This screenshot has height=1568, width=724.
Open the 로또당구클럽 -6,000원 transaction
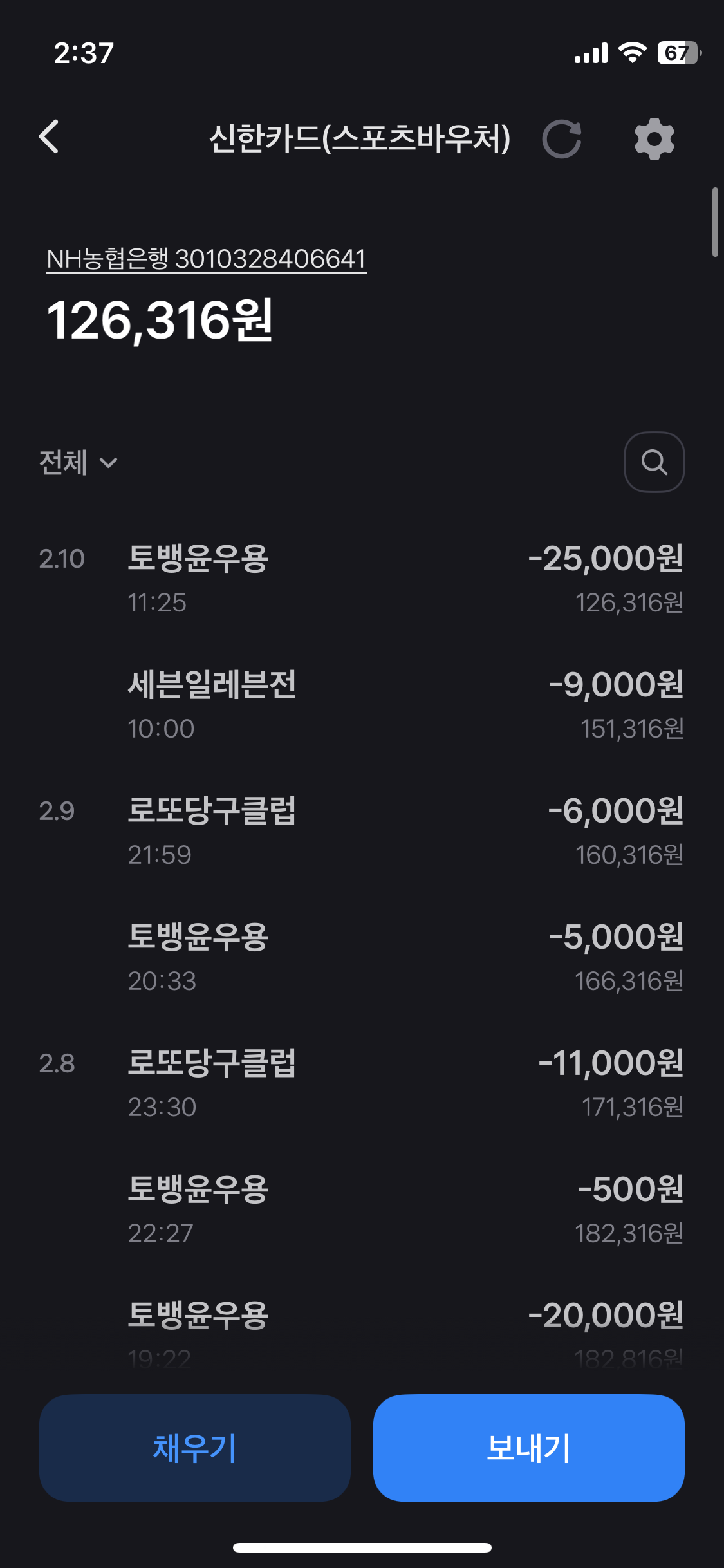click(x=362, y=831)
